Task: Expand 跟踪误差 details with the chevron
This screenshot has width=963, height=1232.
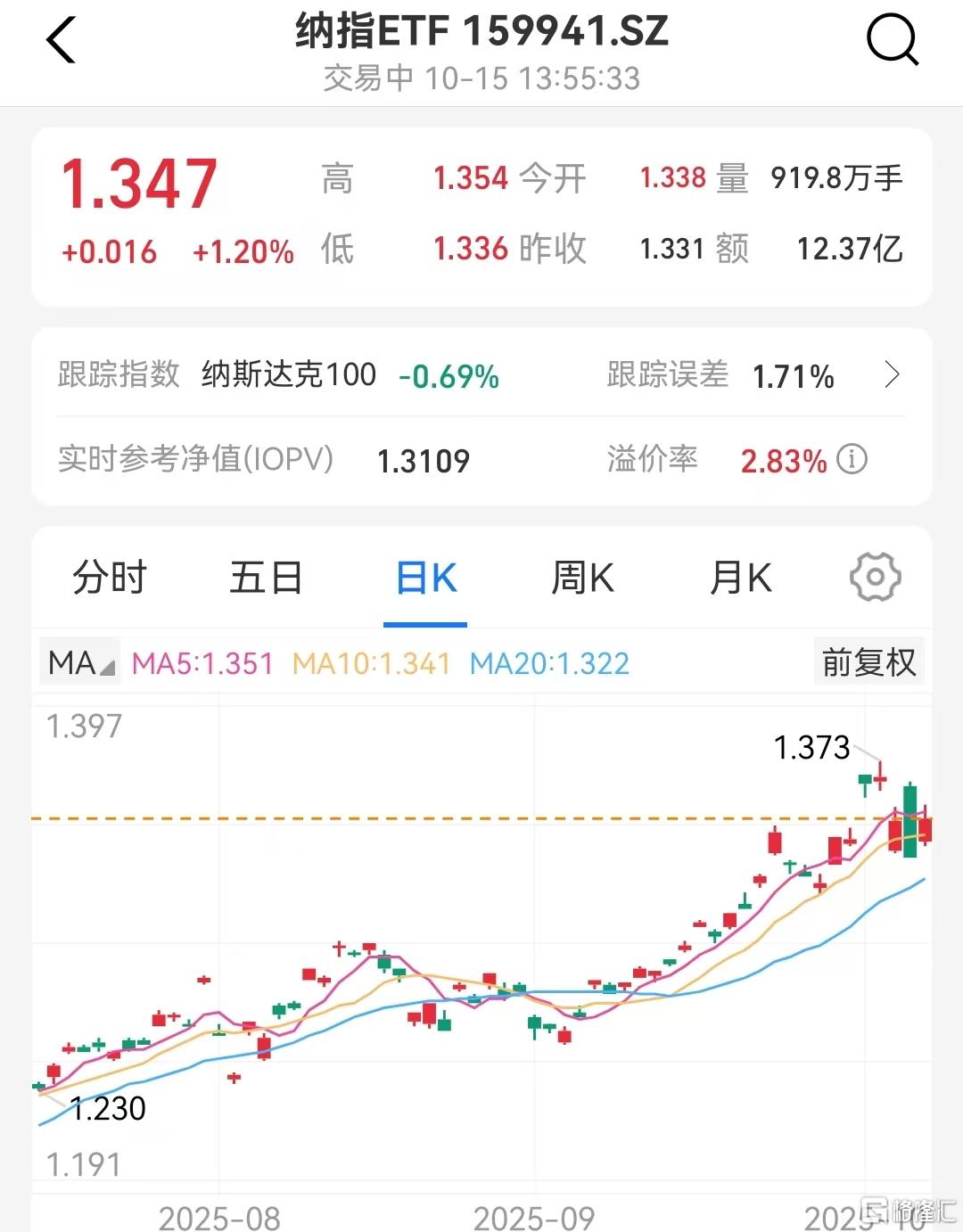Action: (x=892, y=374)
